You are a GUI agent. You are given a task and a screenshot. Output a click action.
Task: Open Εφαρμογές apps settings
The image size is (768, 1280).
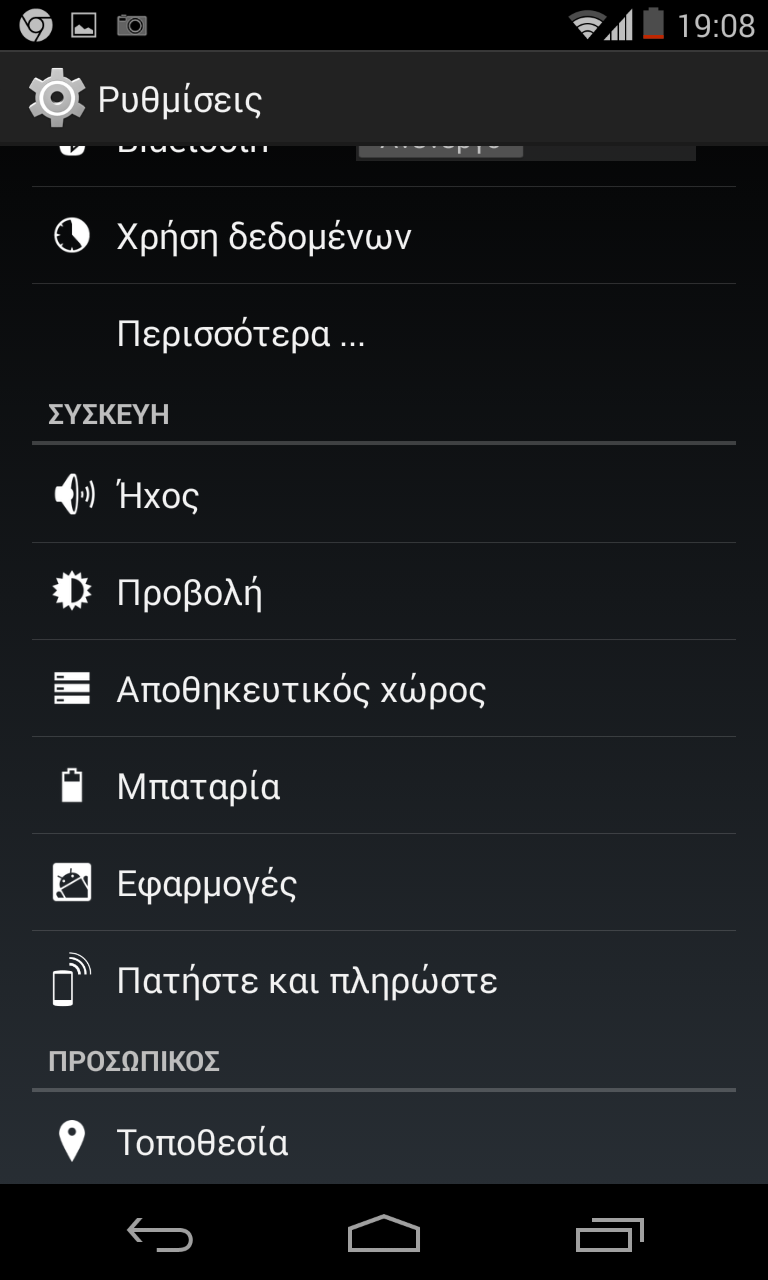pyautogui.click(x=384, y=883)
